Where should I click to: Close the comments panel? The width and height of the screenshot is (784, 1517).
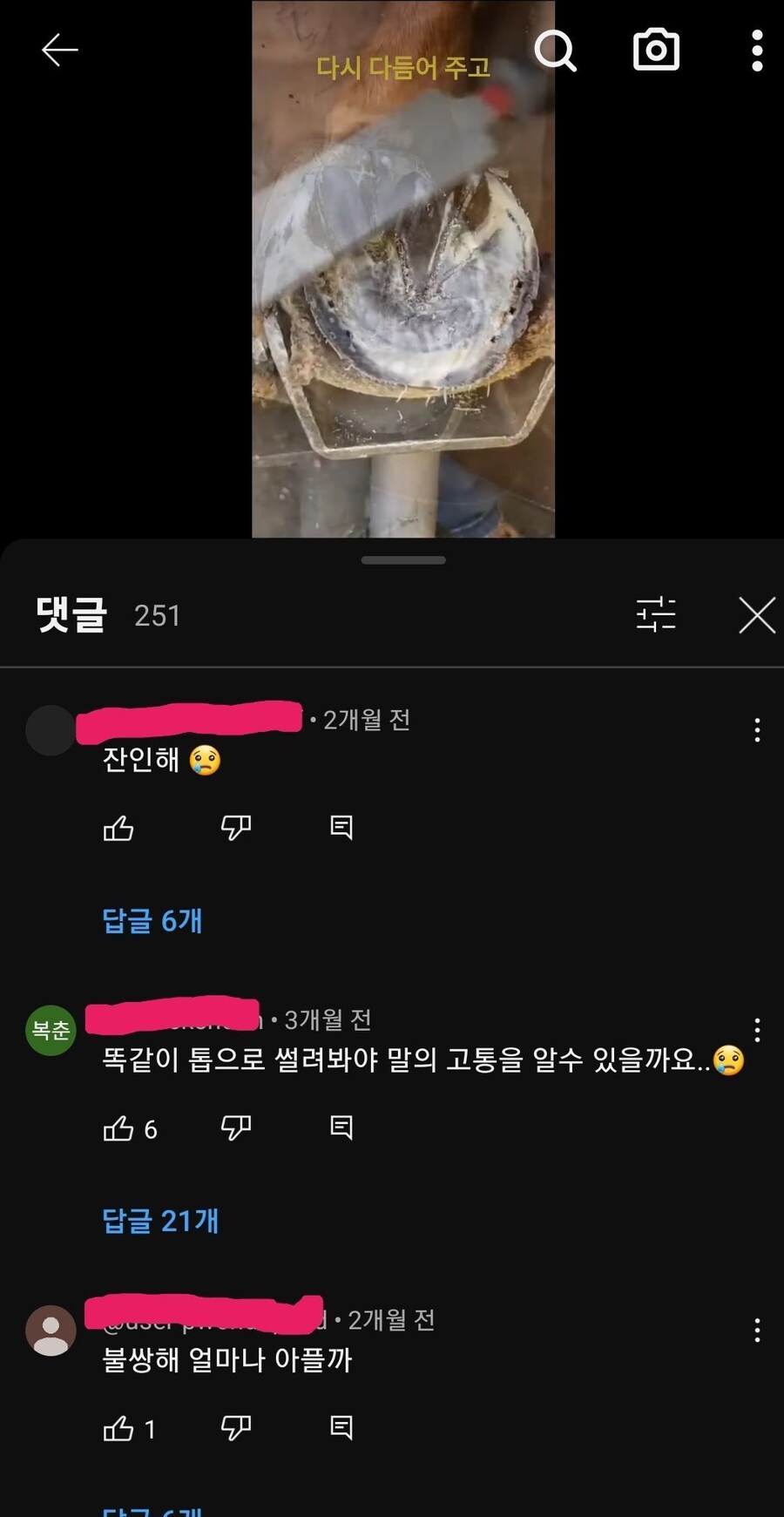(756, 615)
